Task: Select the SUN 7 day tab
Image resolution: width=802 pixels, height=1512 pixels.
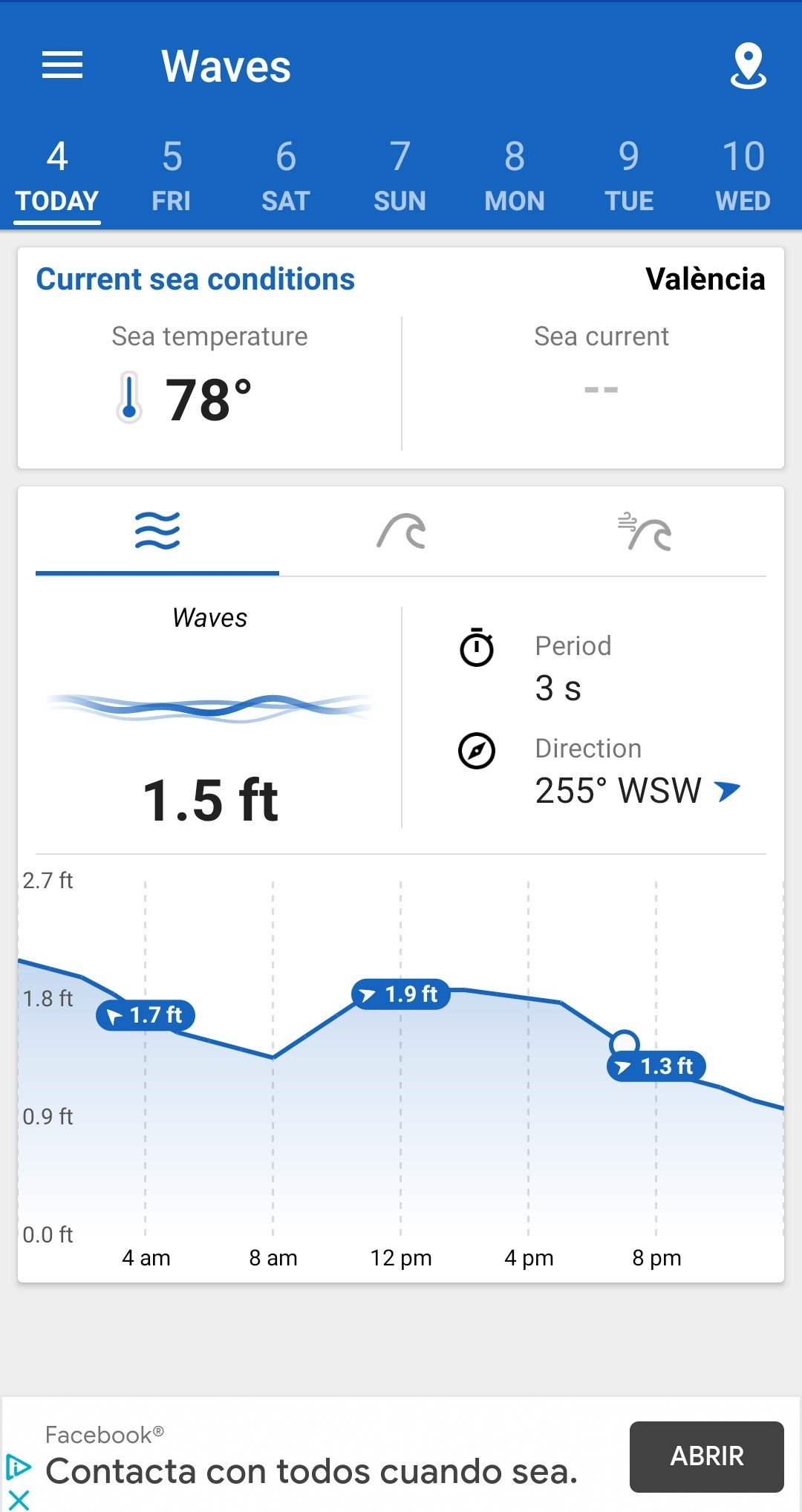Action: (x=400, y=177)
